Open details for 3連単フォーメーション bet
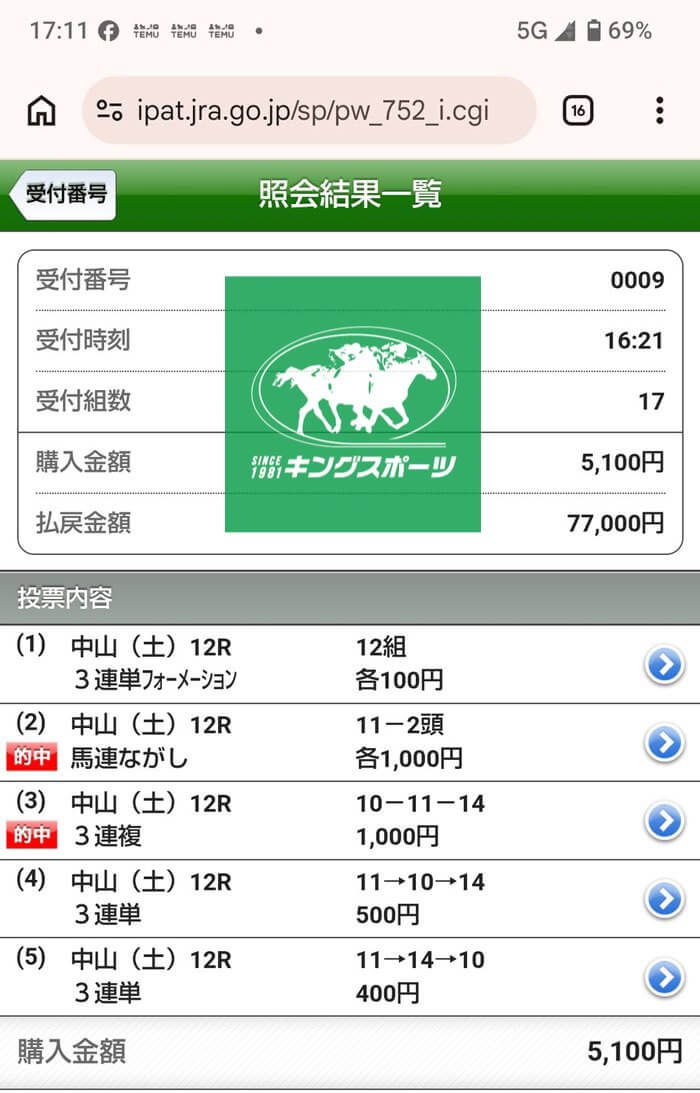The height and width of the screenshot is (1093, 700). [664, 664]
